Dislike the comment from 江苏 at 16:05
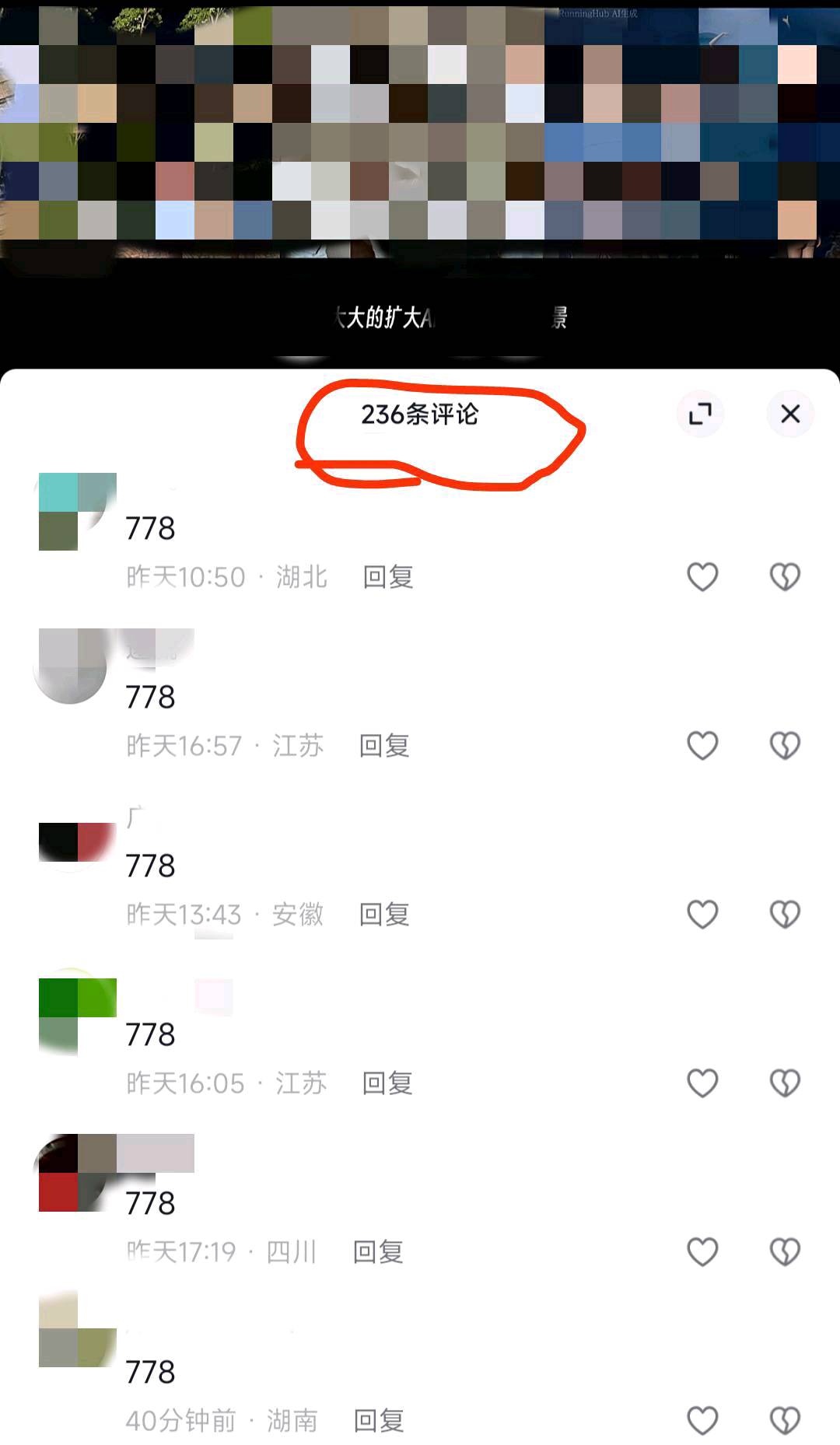Viewport: 840px width, 1445px height. [784, 1083]
